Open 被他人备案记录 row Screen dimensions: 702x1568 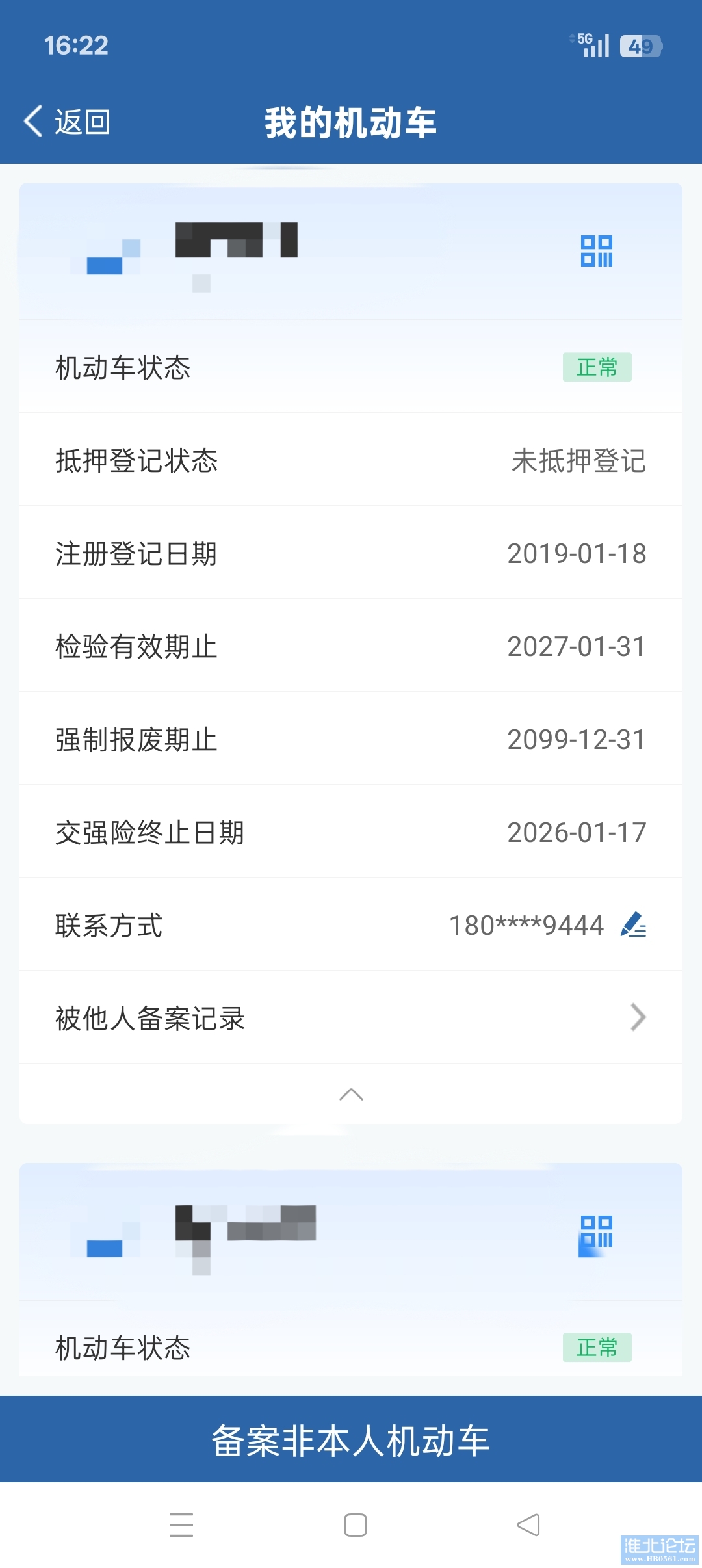pyautogui.click(x=351, y=1018)
